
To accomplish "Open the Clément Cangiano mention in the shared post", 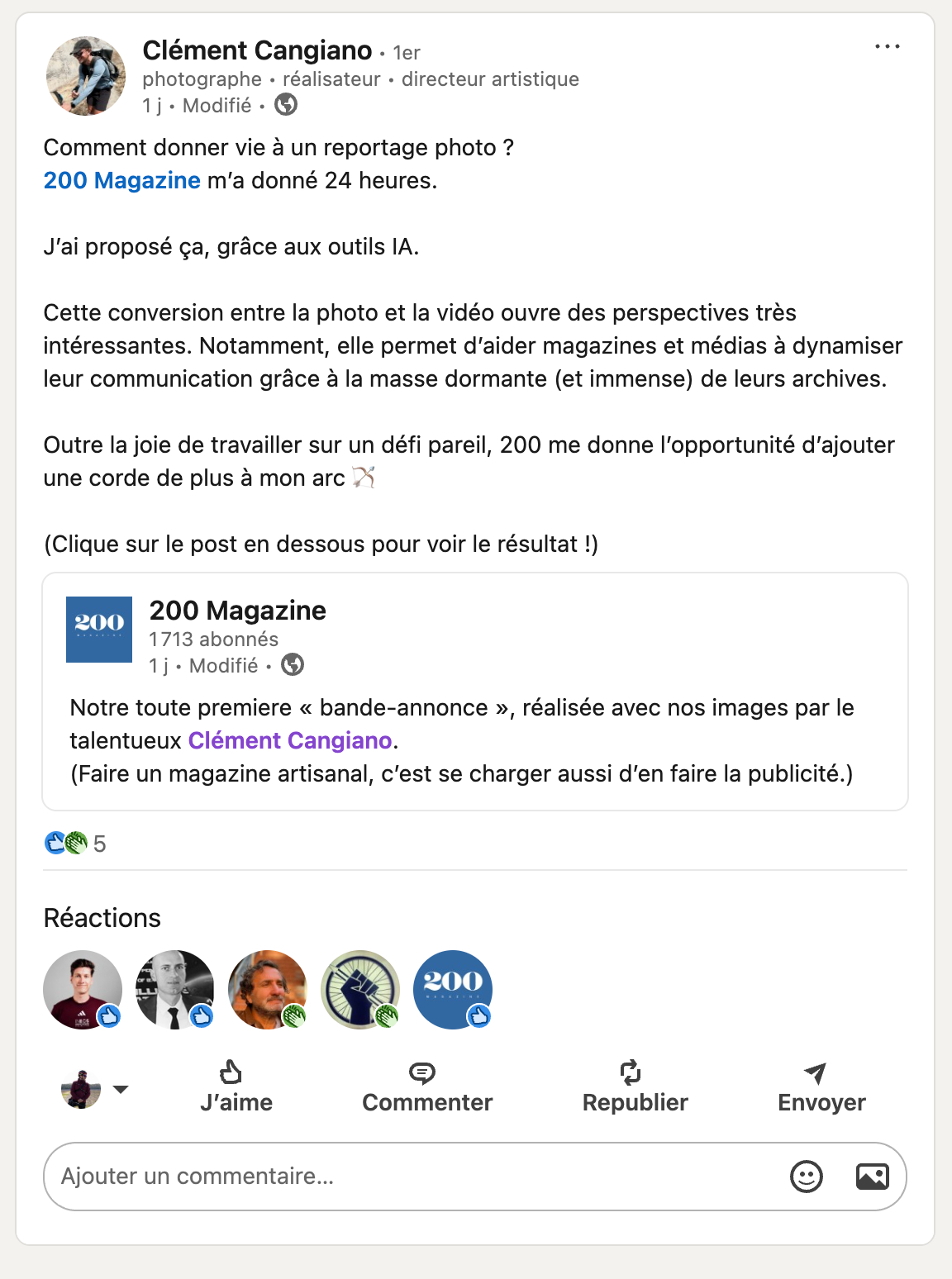I will (x=289, y=740).
